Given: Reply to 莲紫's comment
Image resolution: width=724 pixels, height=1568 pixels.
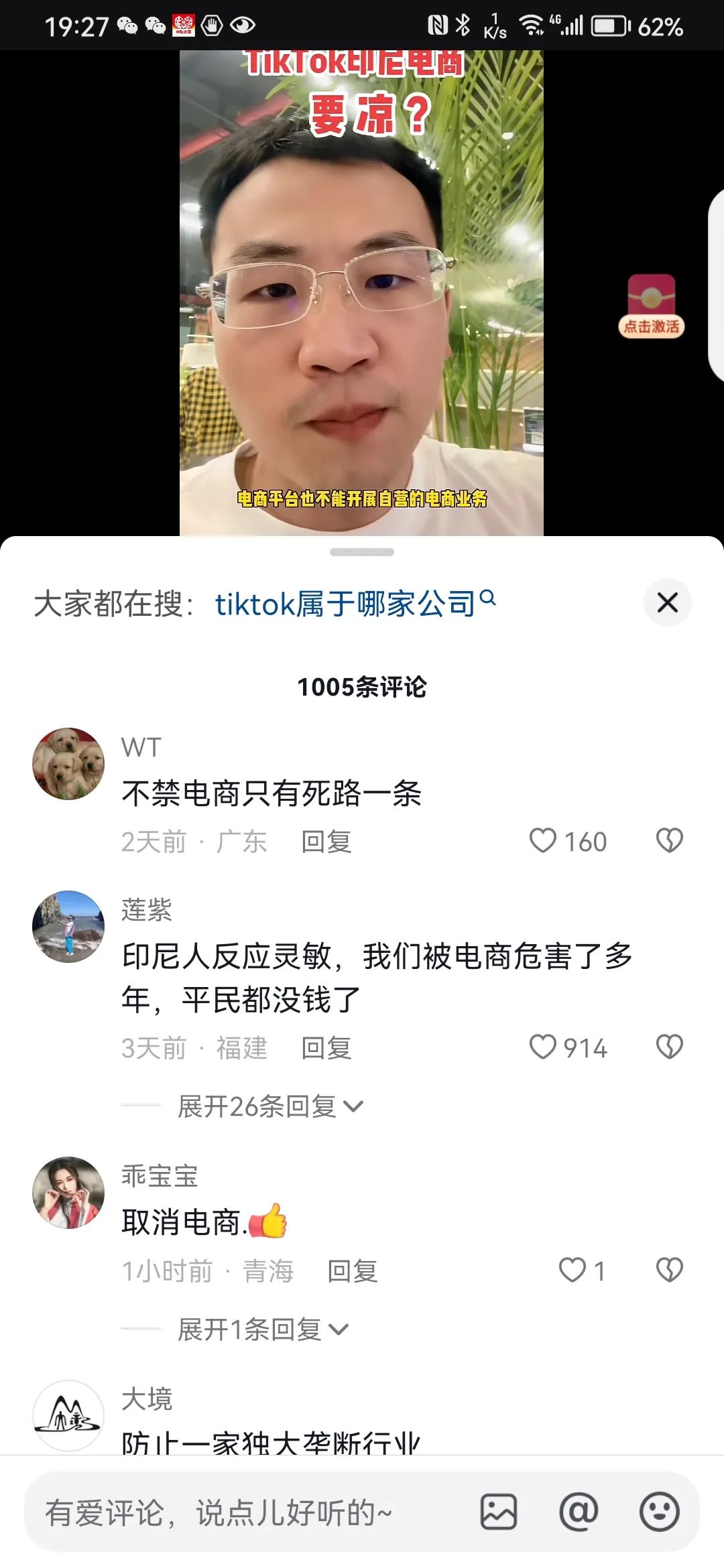Looking at the screenshot, I should (326, 1048).
